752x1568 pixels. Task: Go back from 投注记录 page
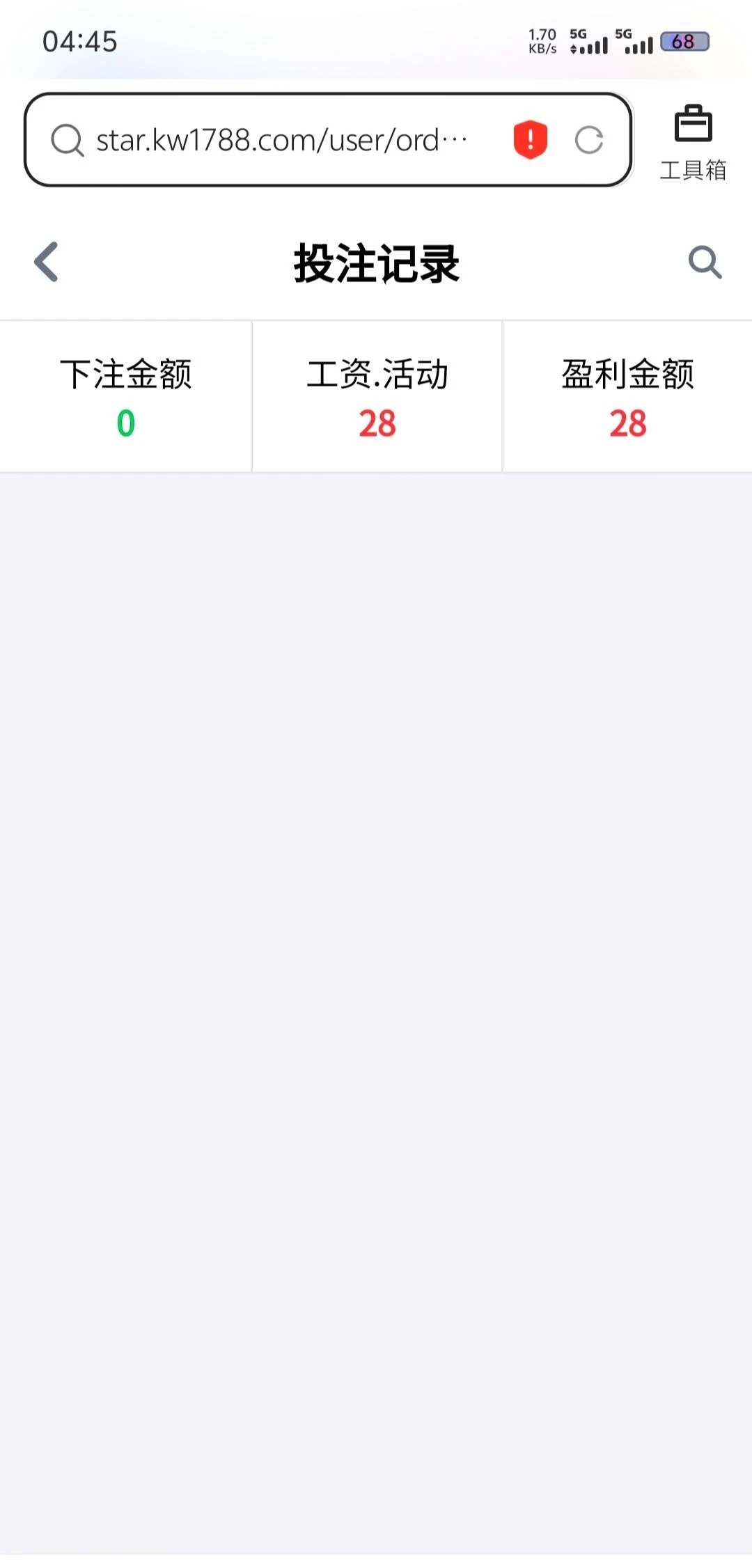pos(47,262)
